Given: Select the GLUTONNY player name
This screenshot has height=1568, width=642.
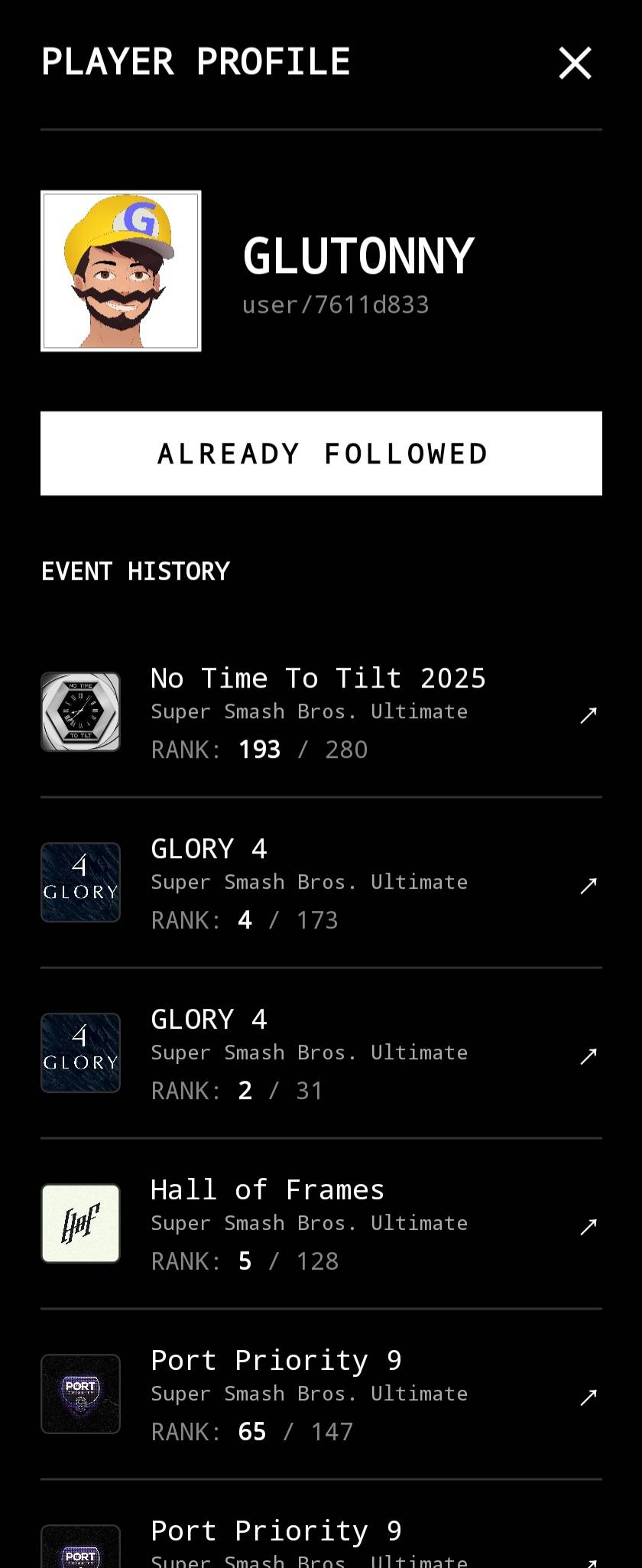Looking at the screenshot, I should coord(359,255).
